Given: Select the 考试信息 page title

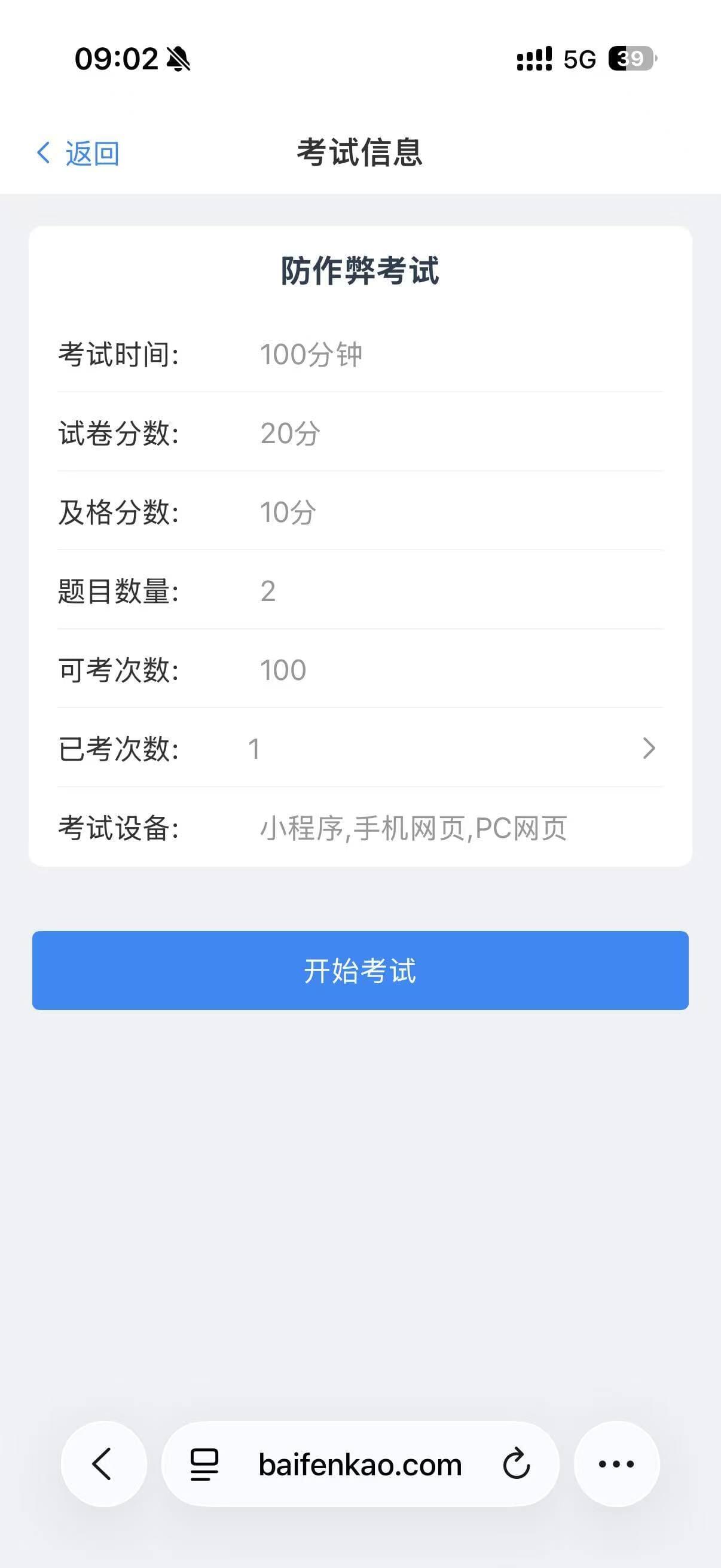Looking at the screenshot, I should click(x=360, y=152).
